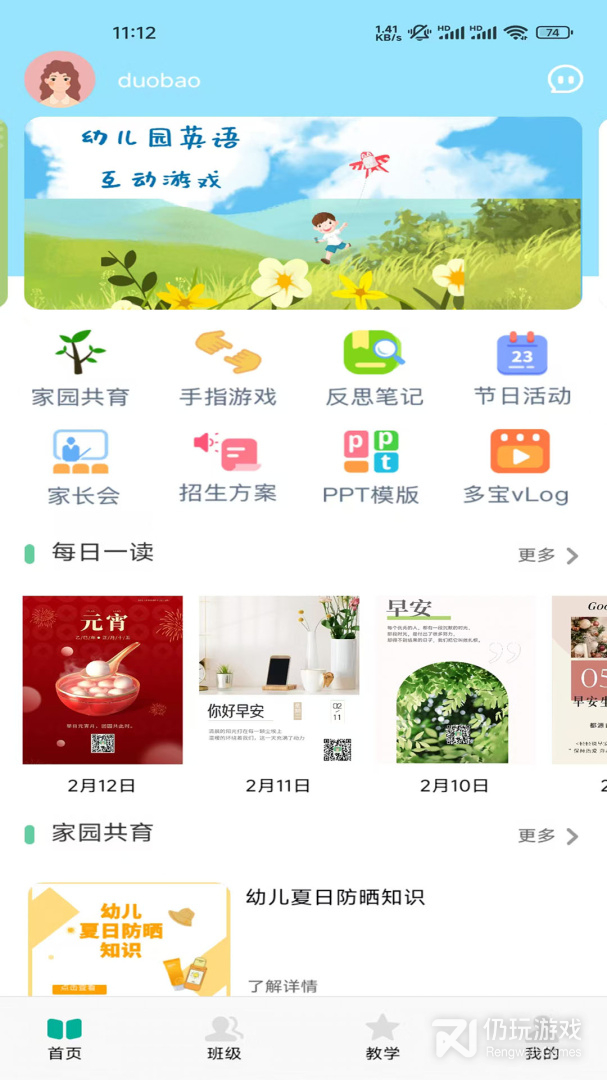Viewport: 607px width, 1080px height.
Task: Open 节日活动 shortcut
Action: (x=522, y=367)
